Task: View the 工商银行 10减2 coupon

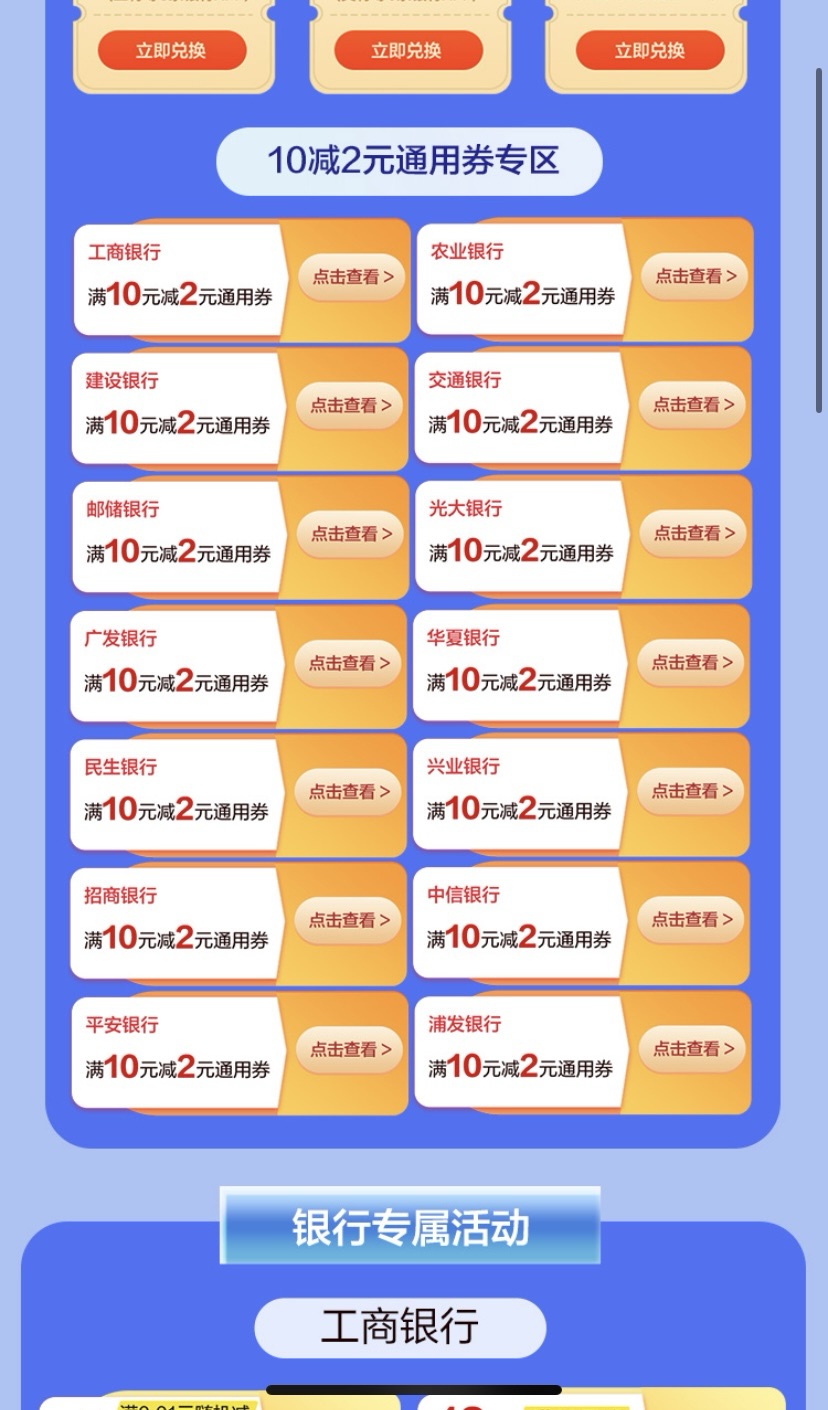Action: [352, 277]
